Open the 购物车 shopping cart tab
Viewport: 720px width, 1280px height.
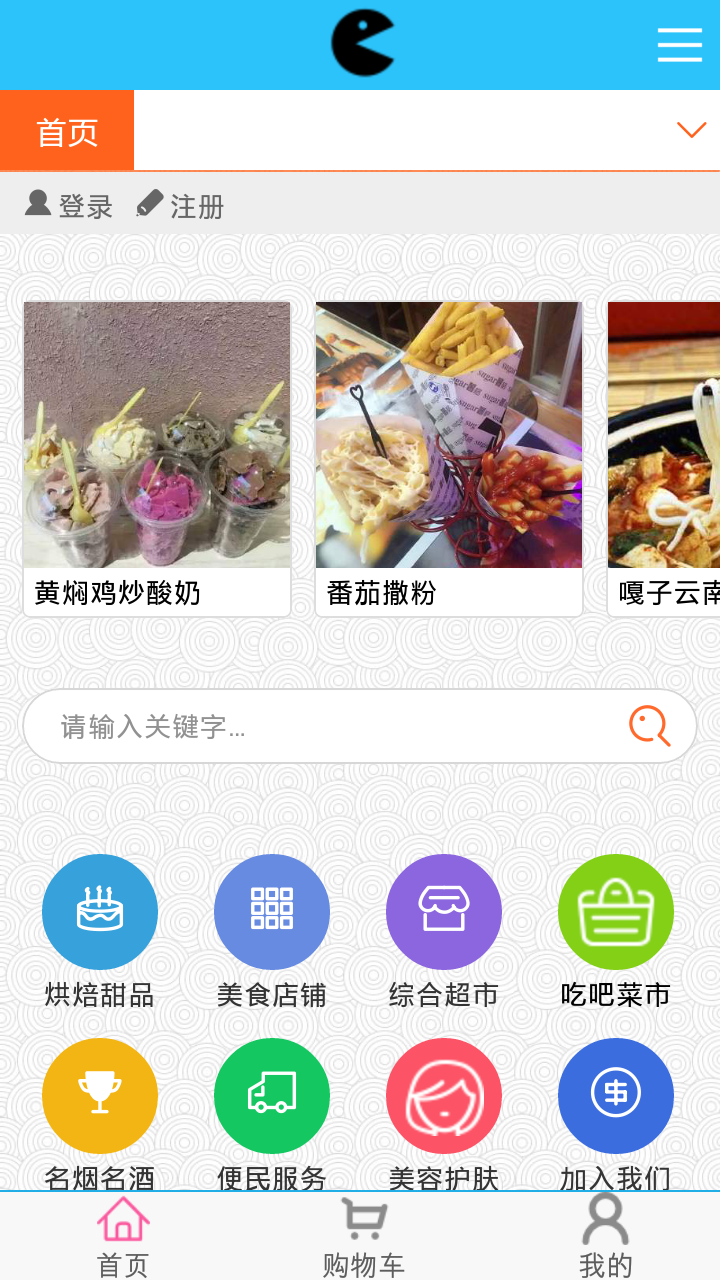[x=363, y=1236]
